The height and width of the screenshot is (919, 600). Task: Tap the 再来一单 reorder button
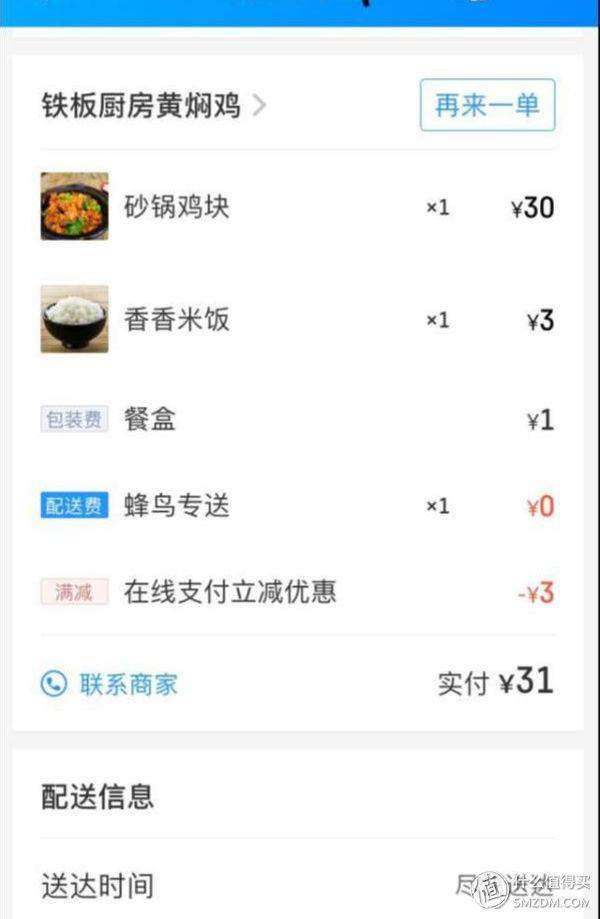tap(487, 105)
